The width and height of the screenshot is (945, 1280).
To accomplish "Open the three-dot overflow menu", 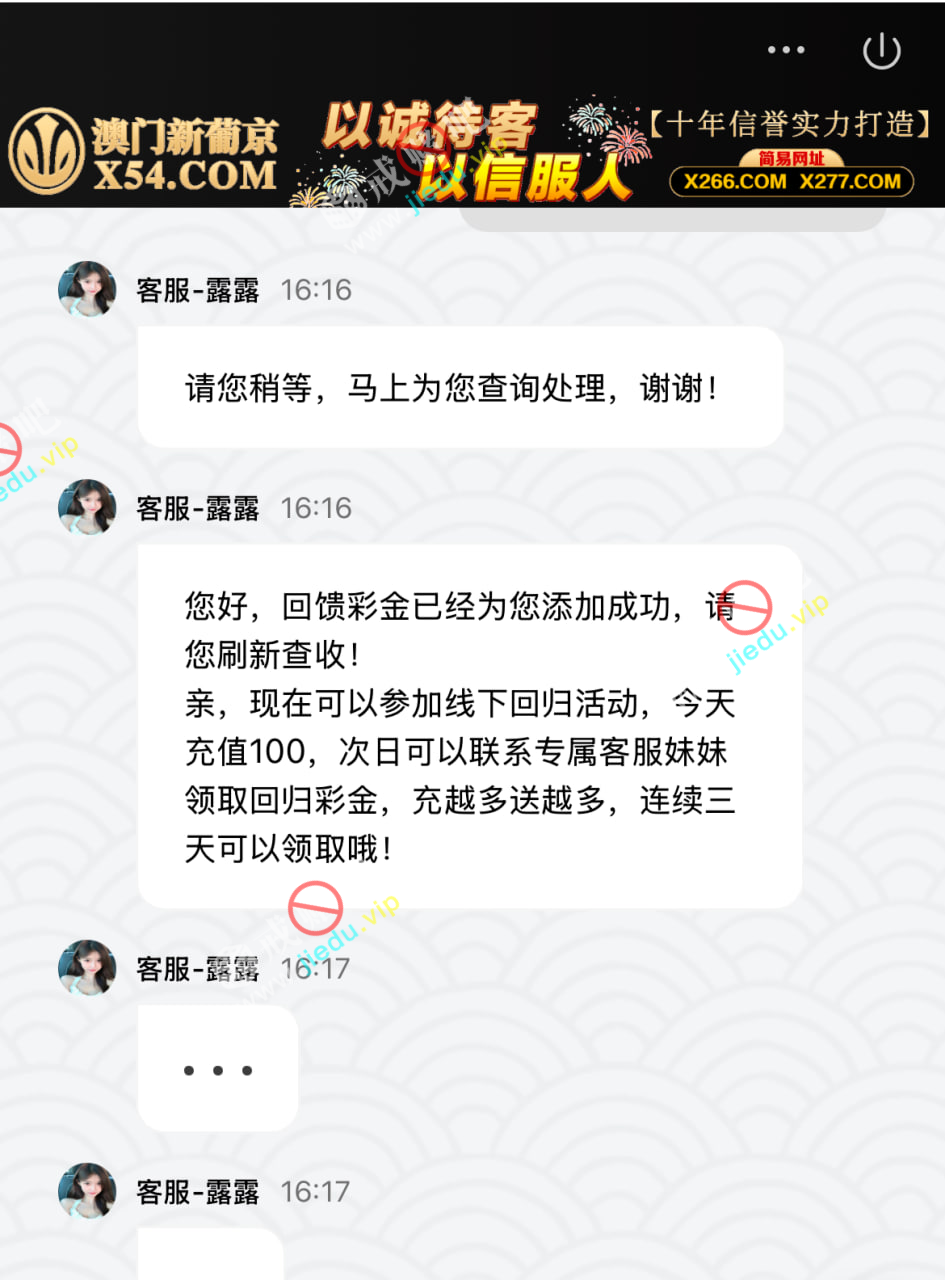I will click(786, 50).
